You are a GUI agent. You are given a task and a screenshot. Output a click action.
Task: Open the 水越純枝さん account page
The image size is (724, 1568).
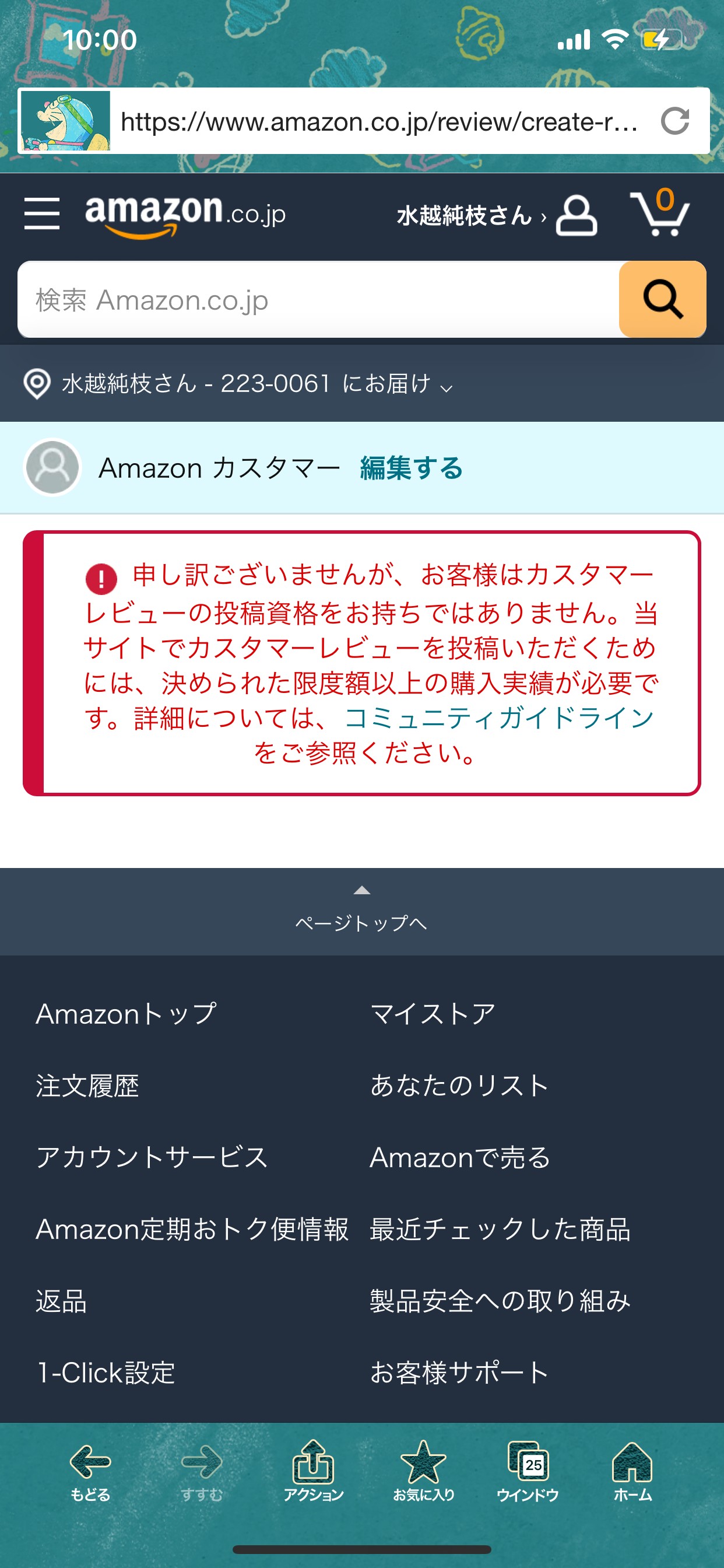[x=496, y=215]
